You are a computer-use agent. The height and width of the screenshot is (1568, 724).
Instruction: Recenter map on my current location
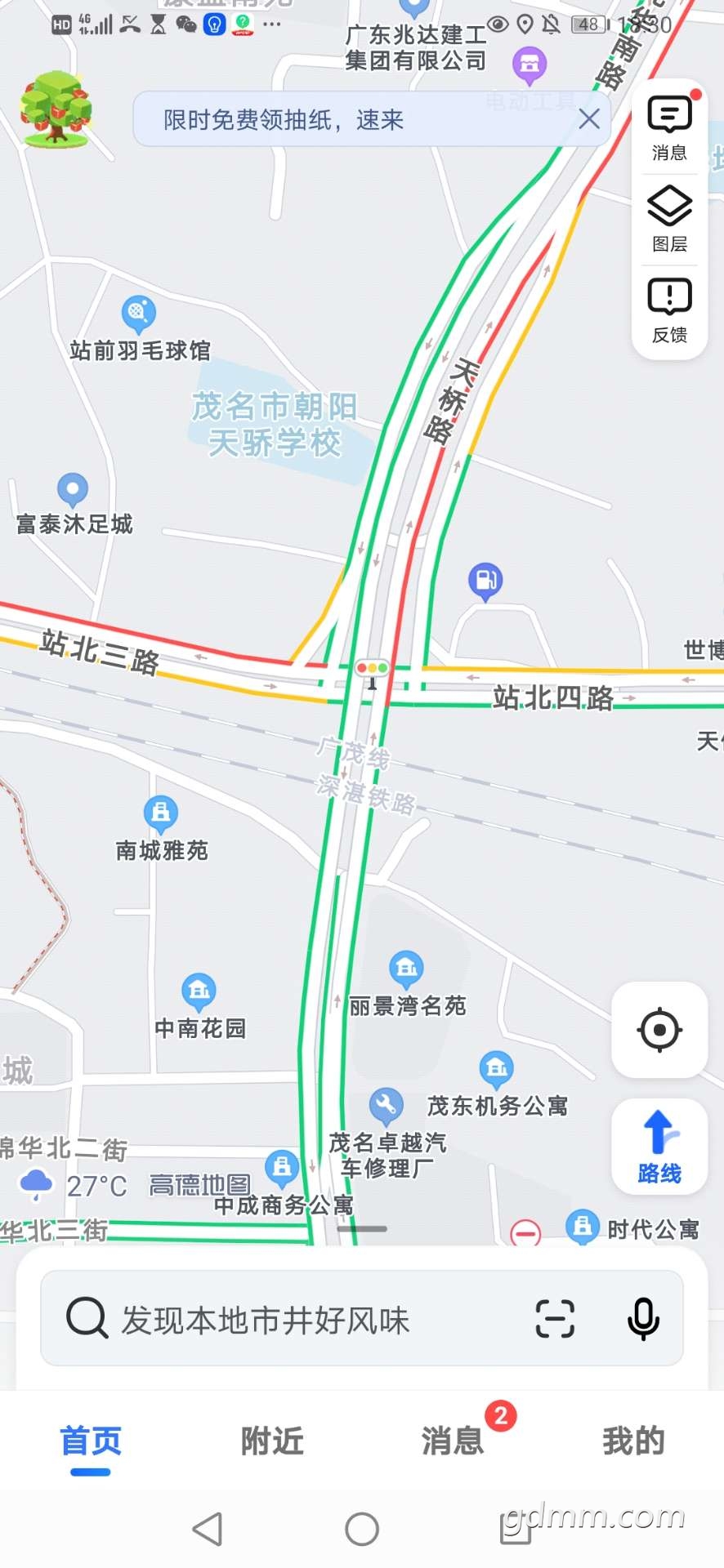[659, 1030]
